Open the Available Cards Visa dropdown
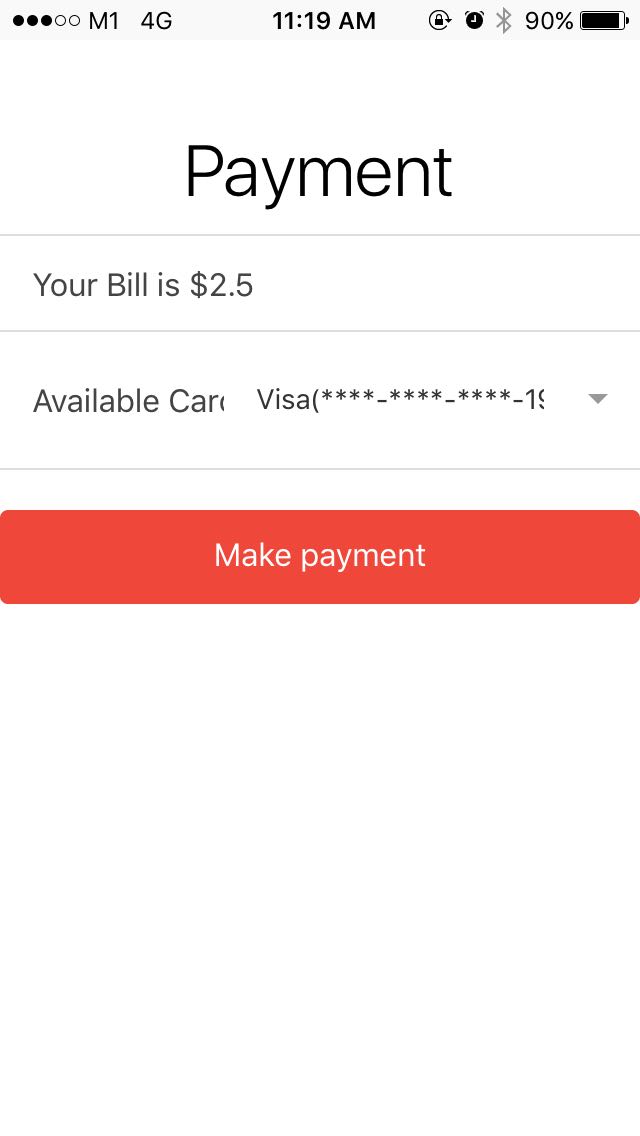Image resolution: width=640 pixels, height=1136 pixels. [432, 399]
